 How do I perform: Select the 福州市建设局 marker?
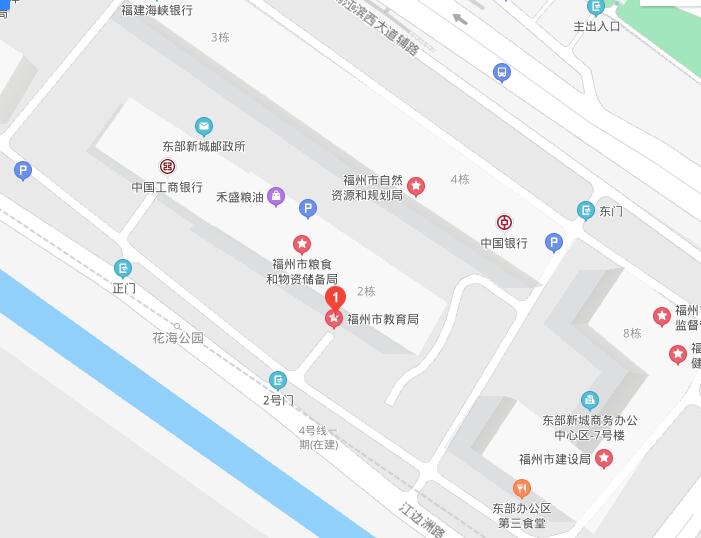pos(604,458)
